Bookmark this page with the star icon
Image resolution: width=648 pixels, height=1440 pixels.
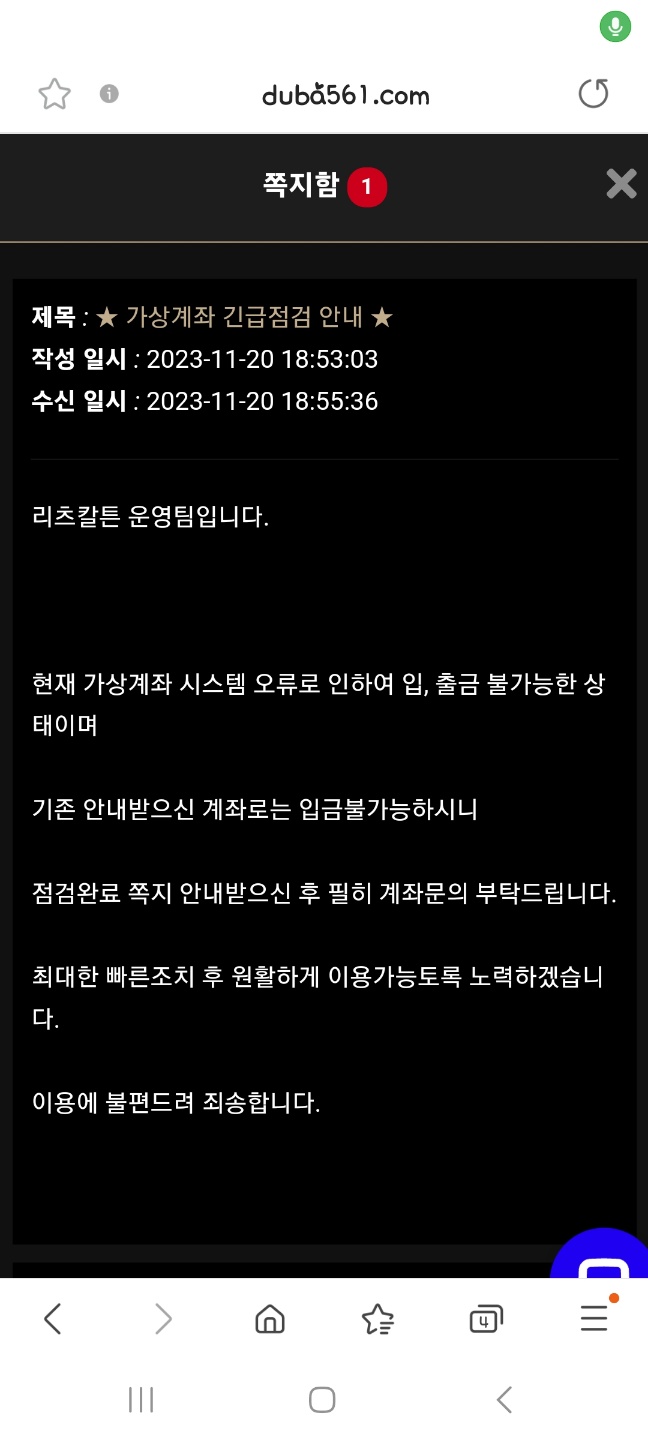click(x=55, y=95)
